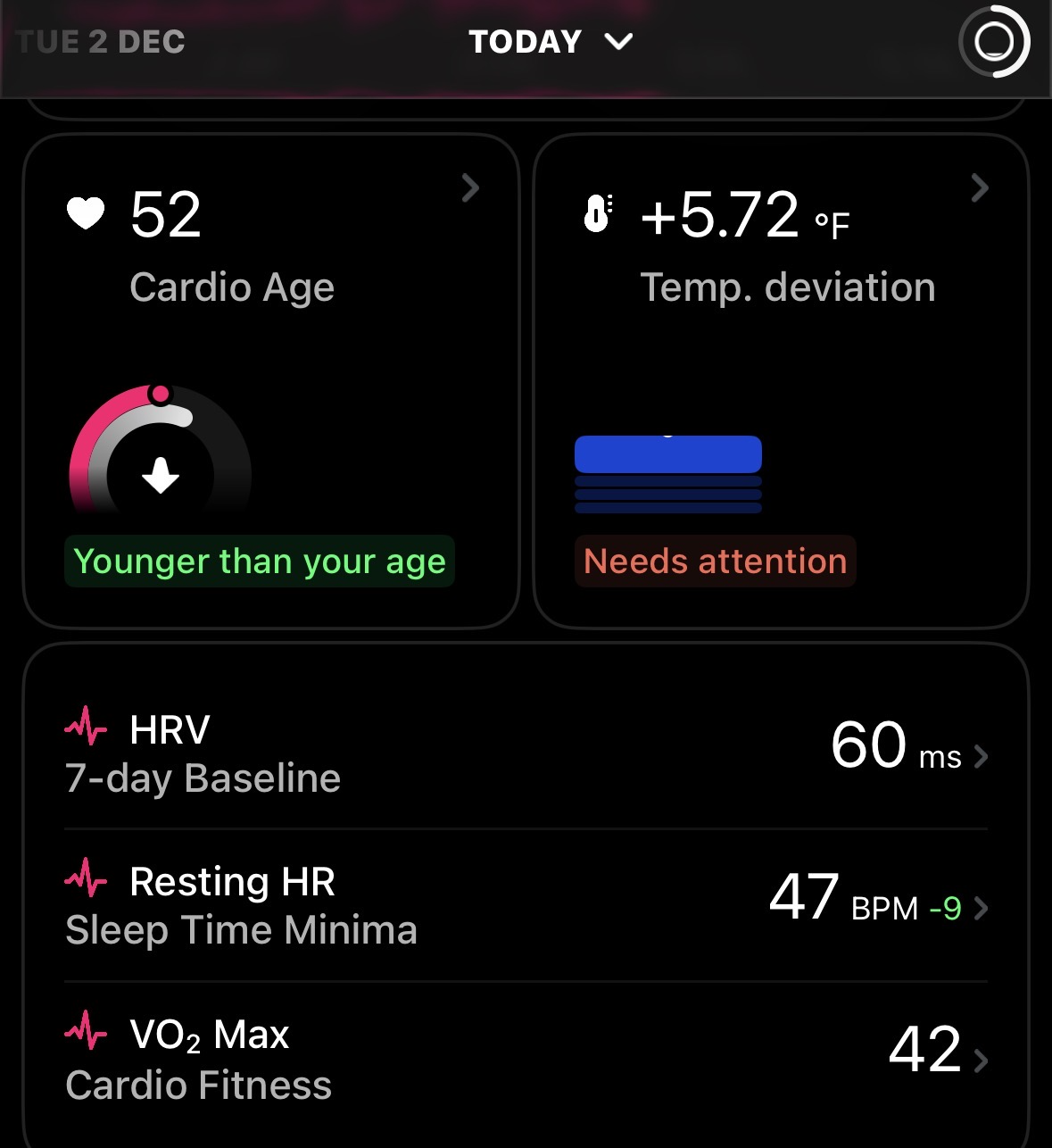Click the blue temperature deviation bar
1052x1148 pixels.
(668, 454)
